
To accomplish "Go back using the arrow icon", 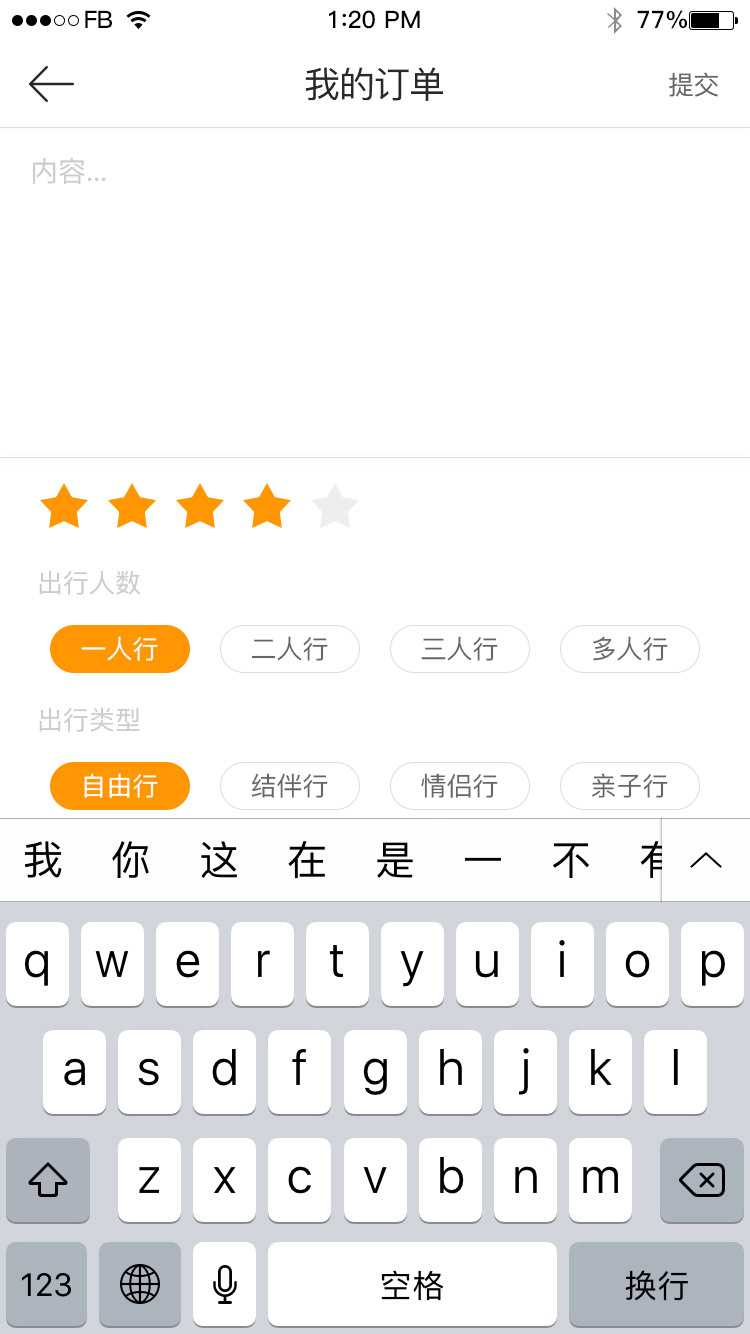I will [51, 85].
